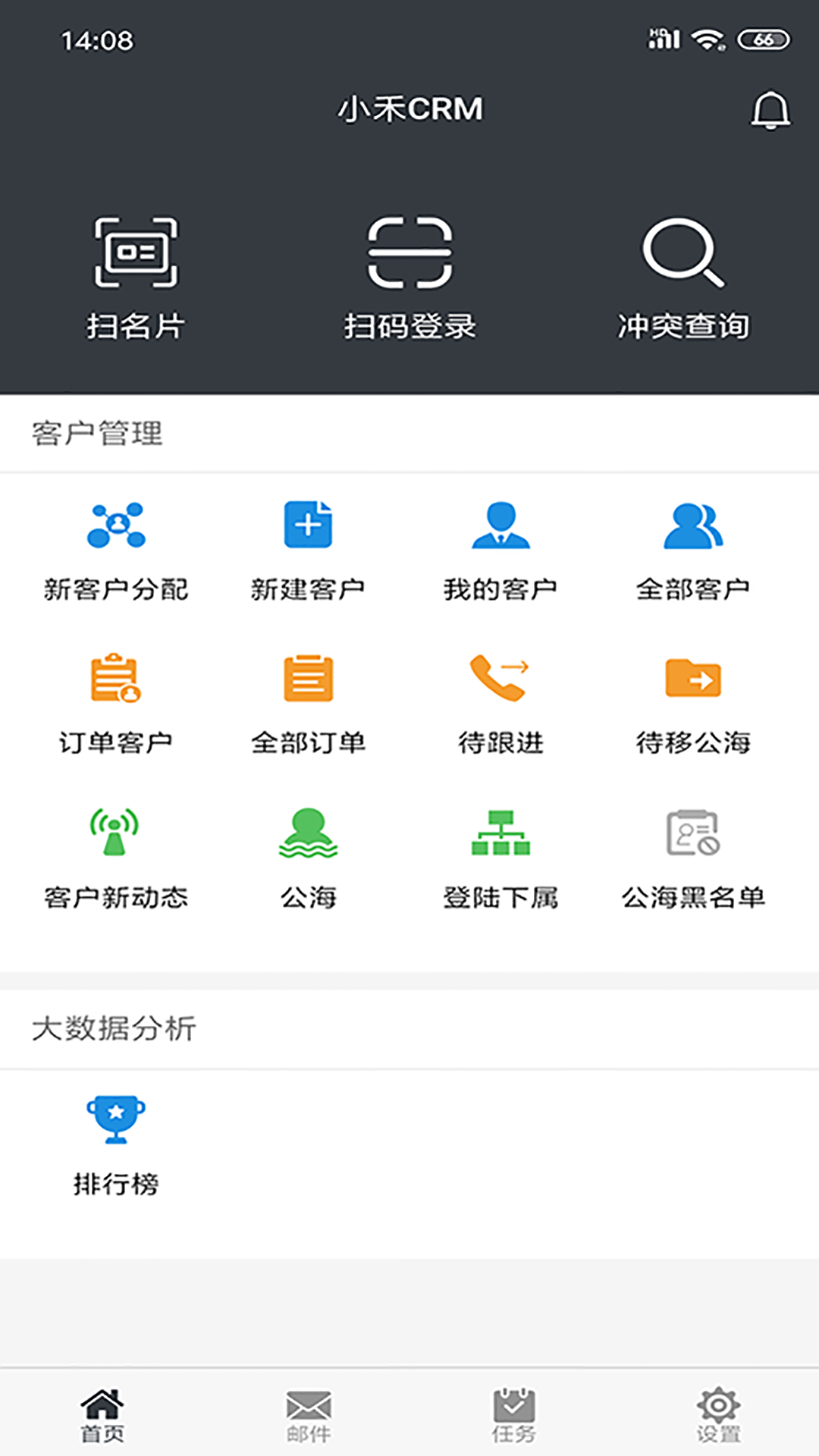
Task: View 我的客户 list
Action: (x=500, y=550)
